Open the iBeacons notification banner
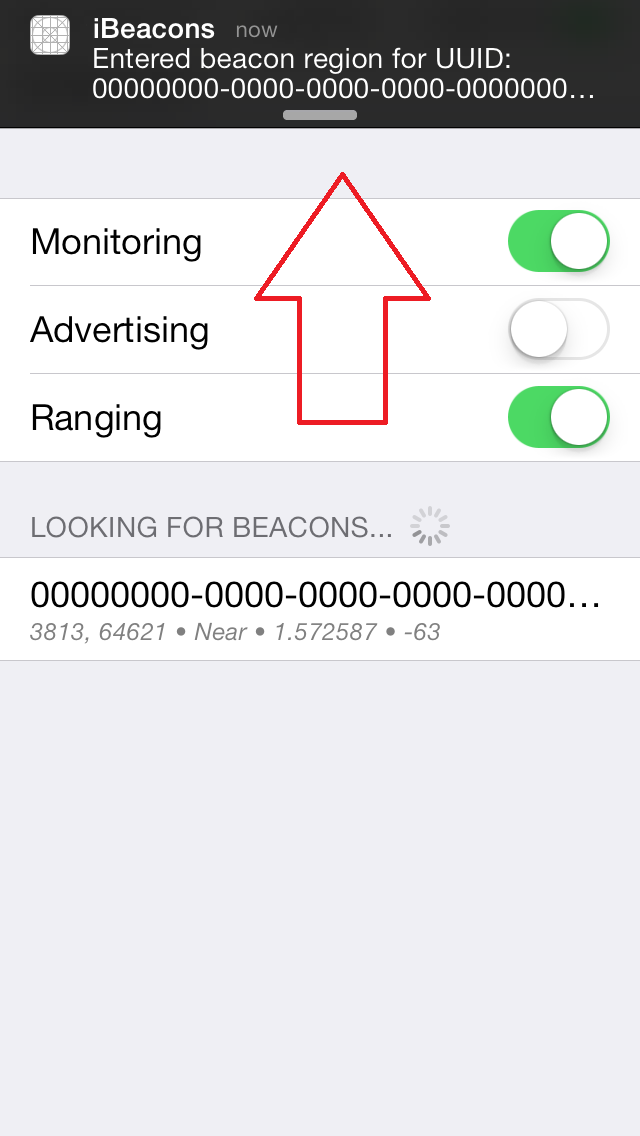The width and height of the screenshot is (640, 1136). pos(320,63)
